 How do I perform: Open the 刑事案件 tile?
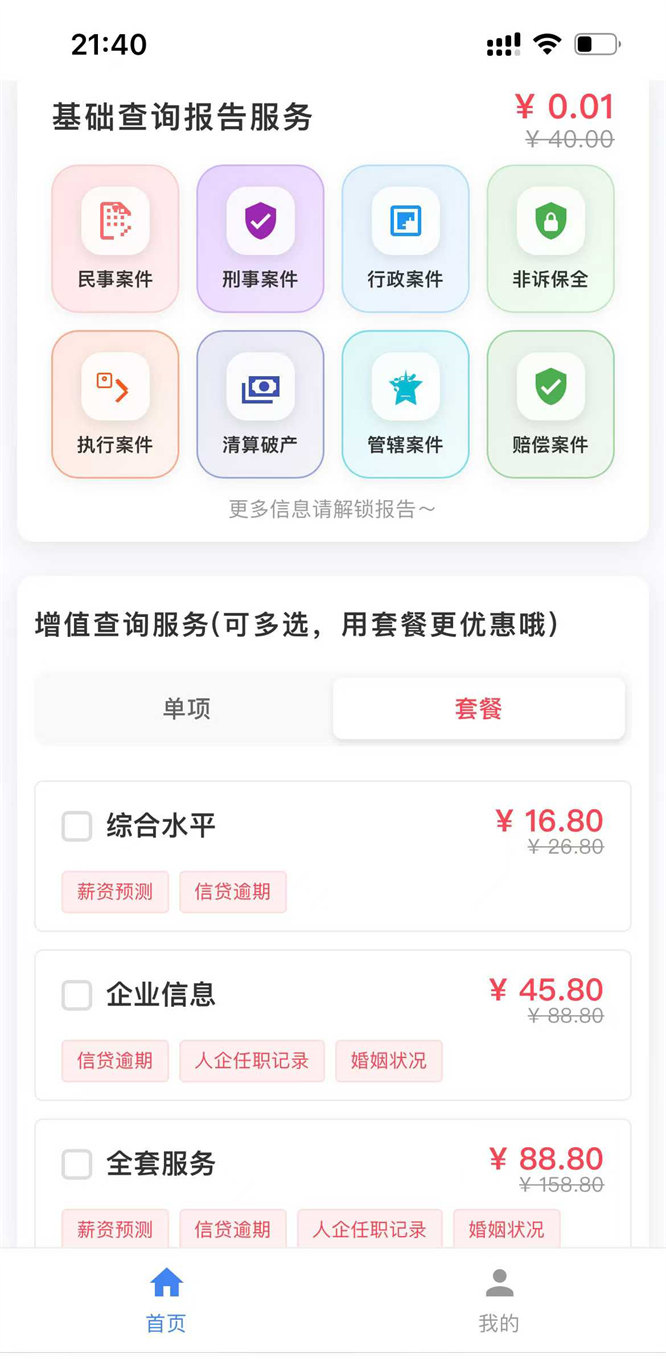[x=260, y=238]
